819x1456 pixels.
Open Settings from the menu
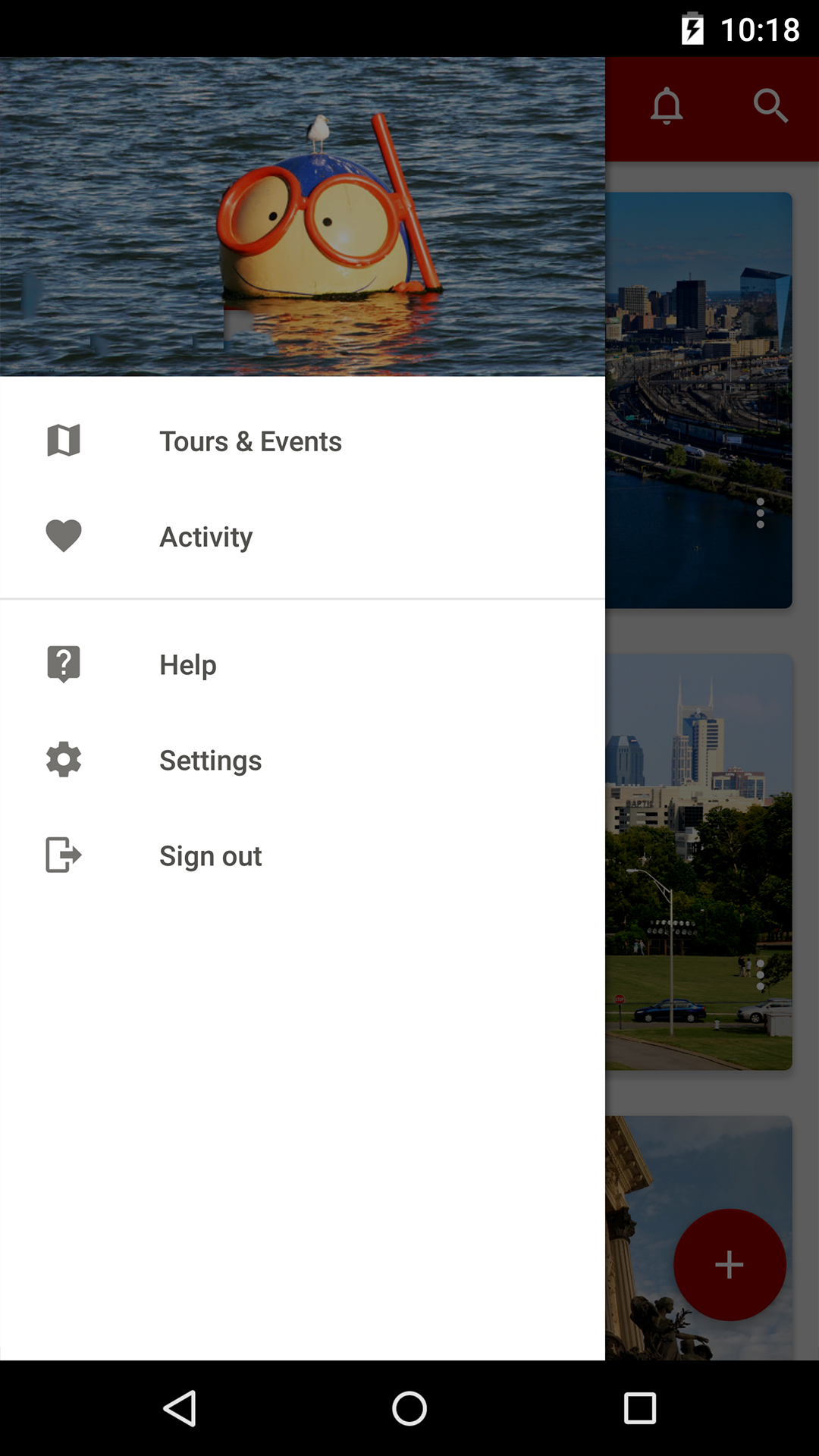point(210,761)
